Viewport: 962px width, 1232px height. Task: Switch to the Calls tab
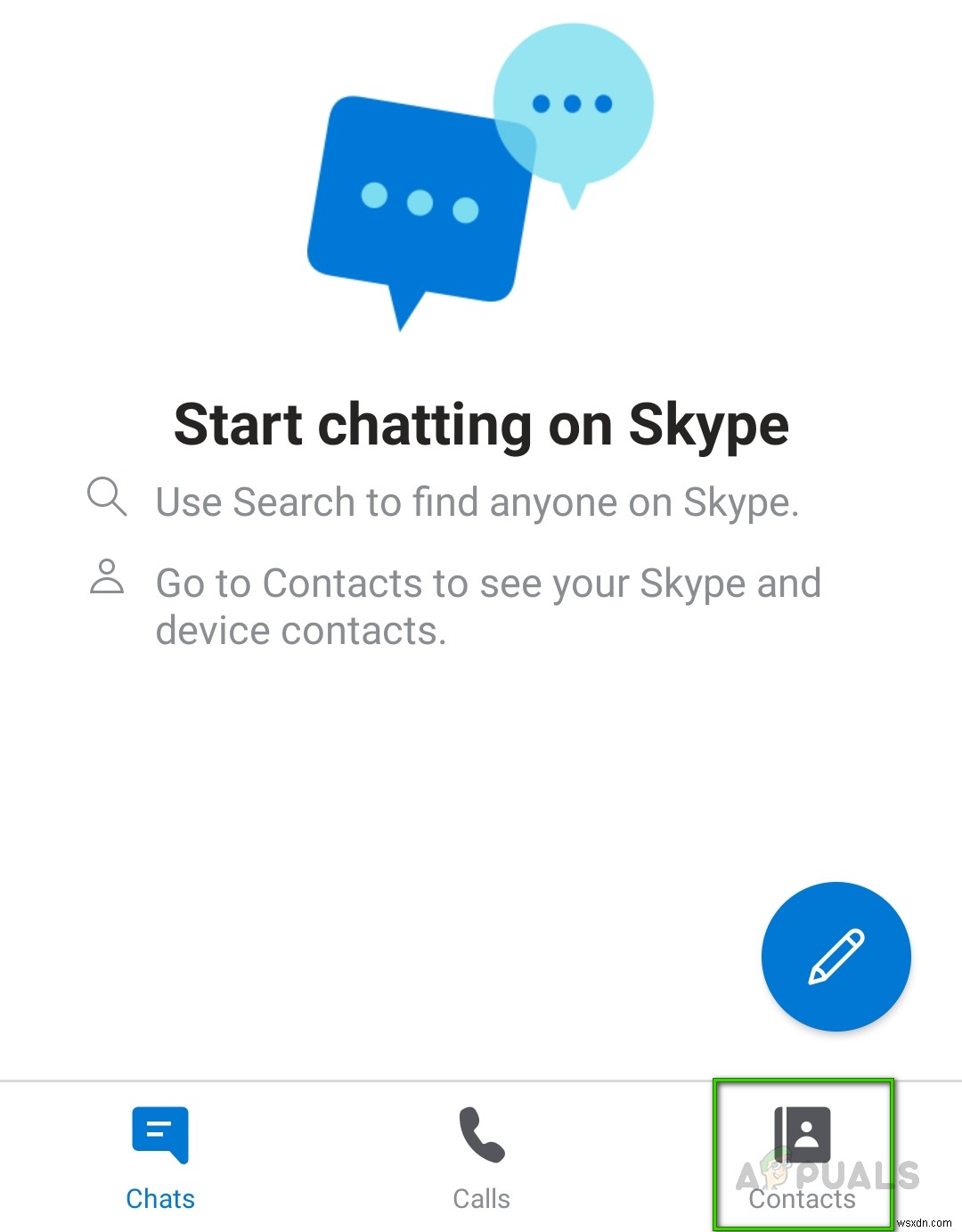click(481, 1158)
